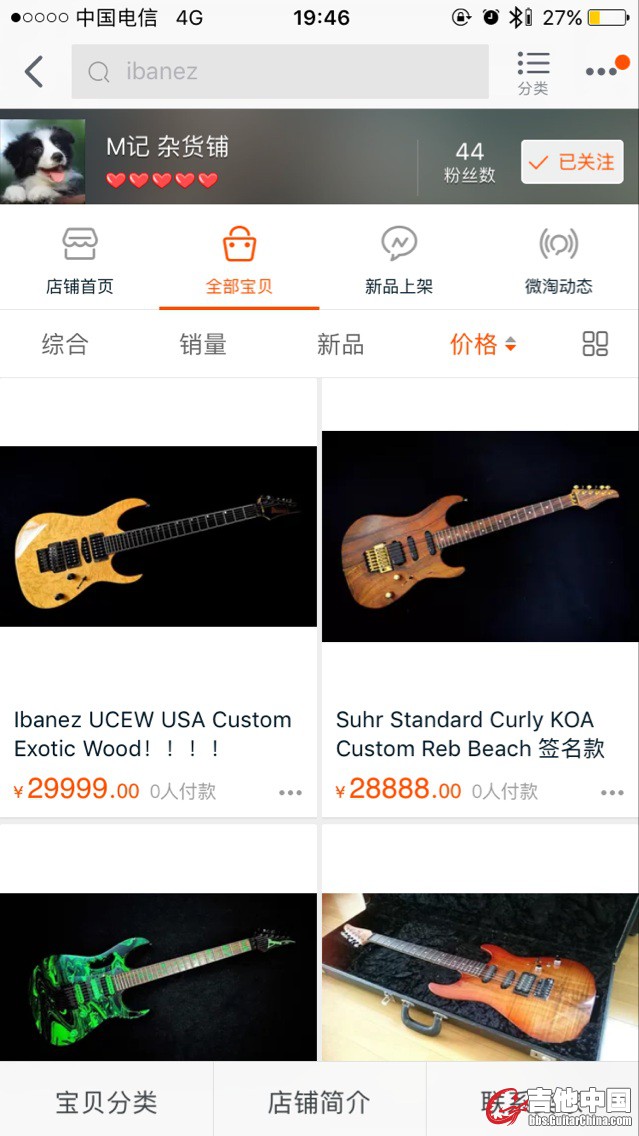Open the three-dot overflow menu at top
Screen dimensions: 639x1136
(x=602, y=71)
